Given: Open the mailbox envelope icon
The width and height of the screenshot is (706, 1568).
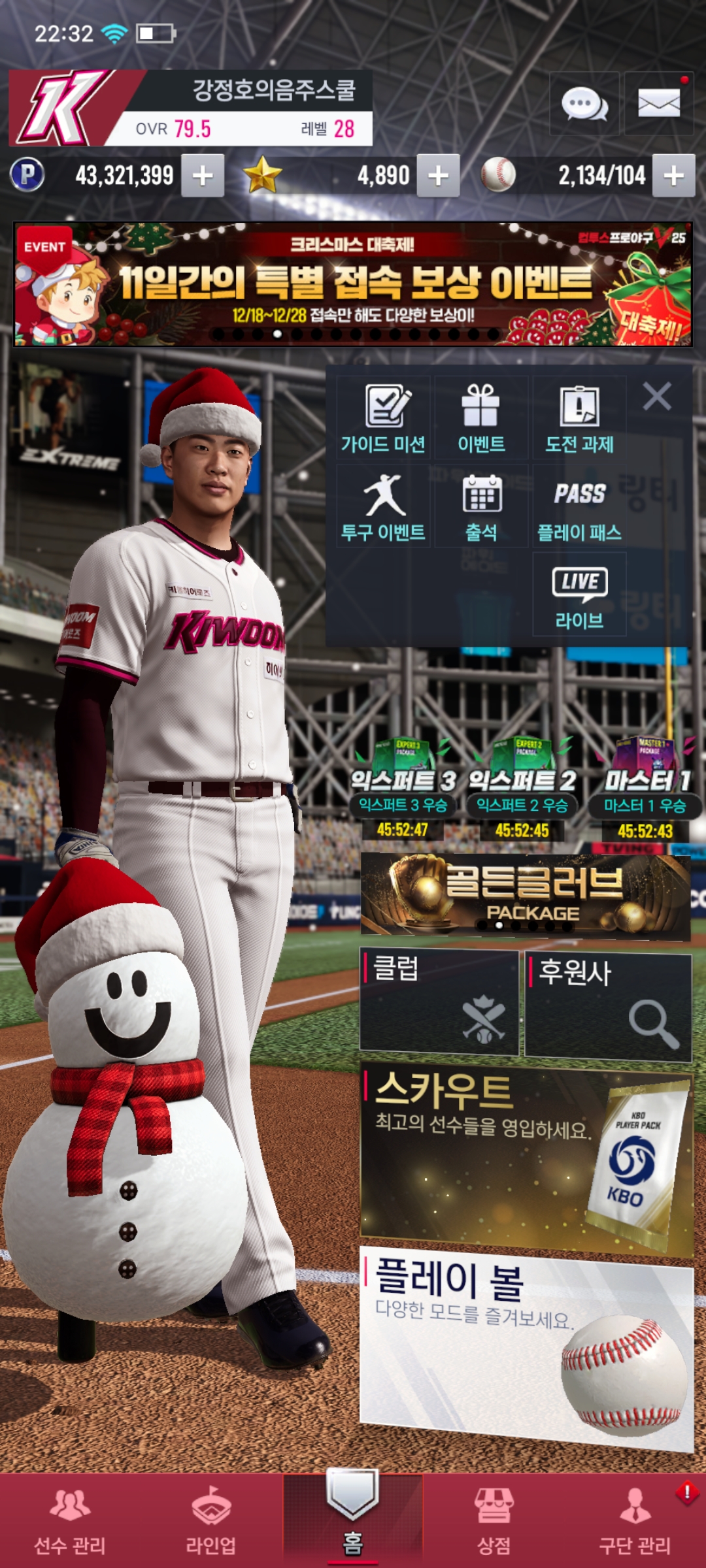Looking at the screenshot, I should [658, 105].
